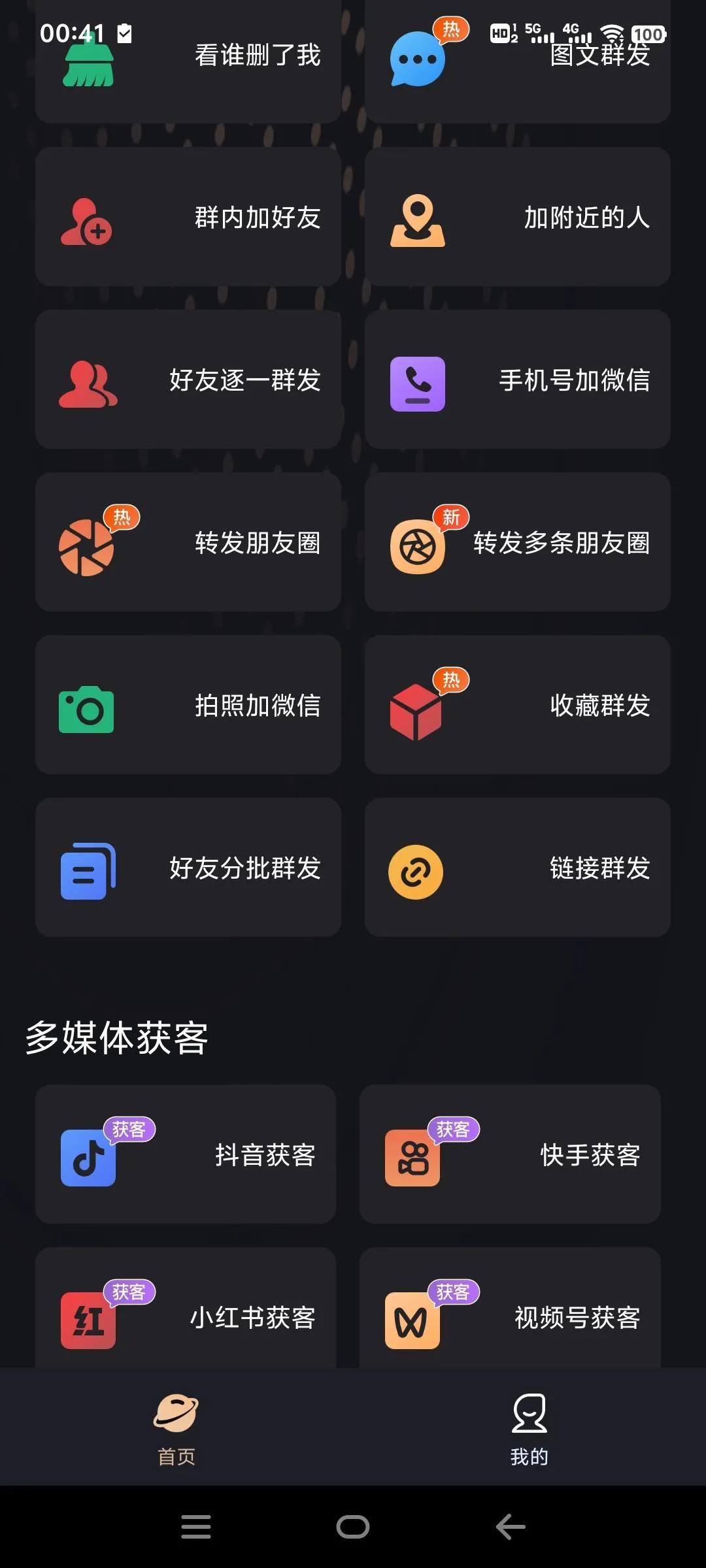Select the 图文群发 messaging icon
706x1568 pixels.
coord(416,59)
